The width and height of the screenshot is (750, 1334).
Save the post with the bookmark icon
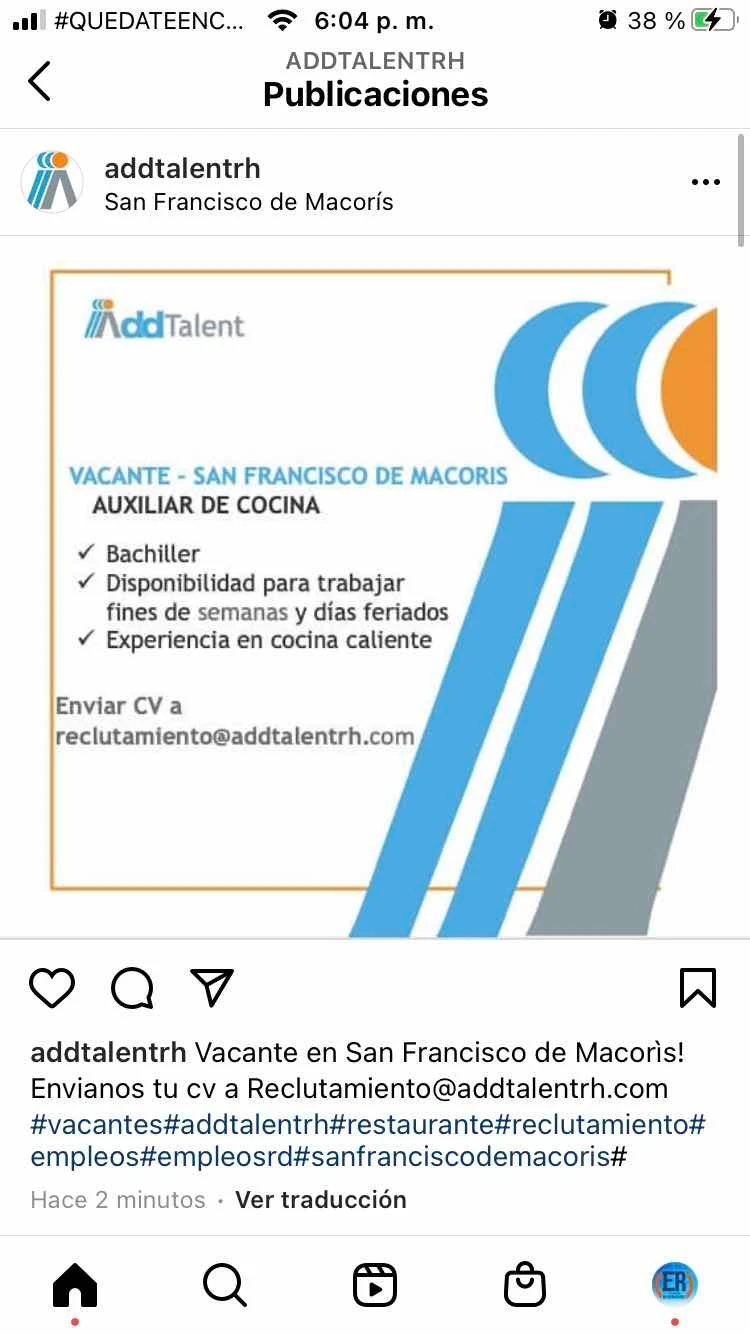click(697, 988)
